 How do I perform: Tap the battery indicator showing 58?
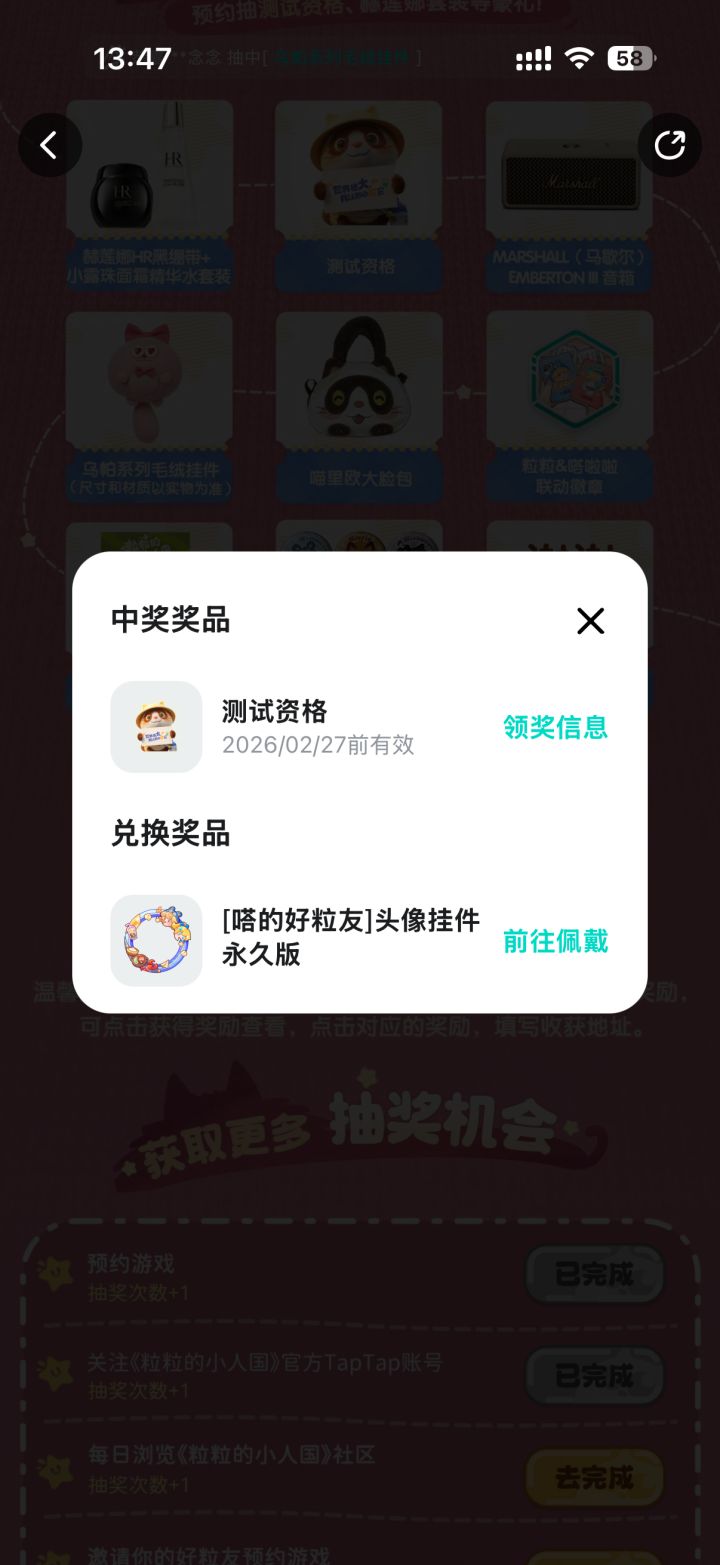(x=630, y=58)
